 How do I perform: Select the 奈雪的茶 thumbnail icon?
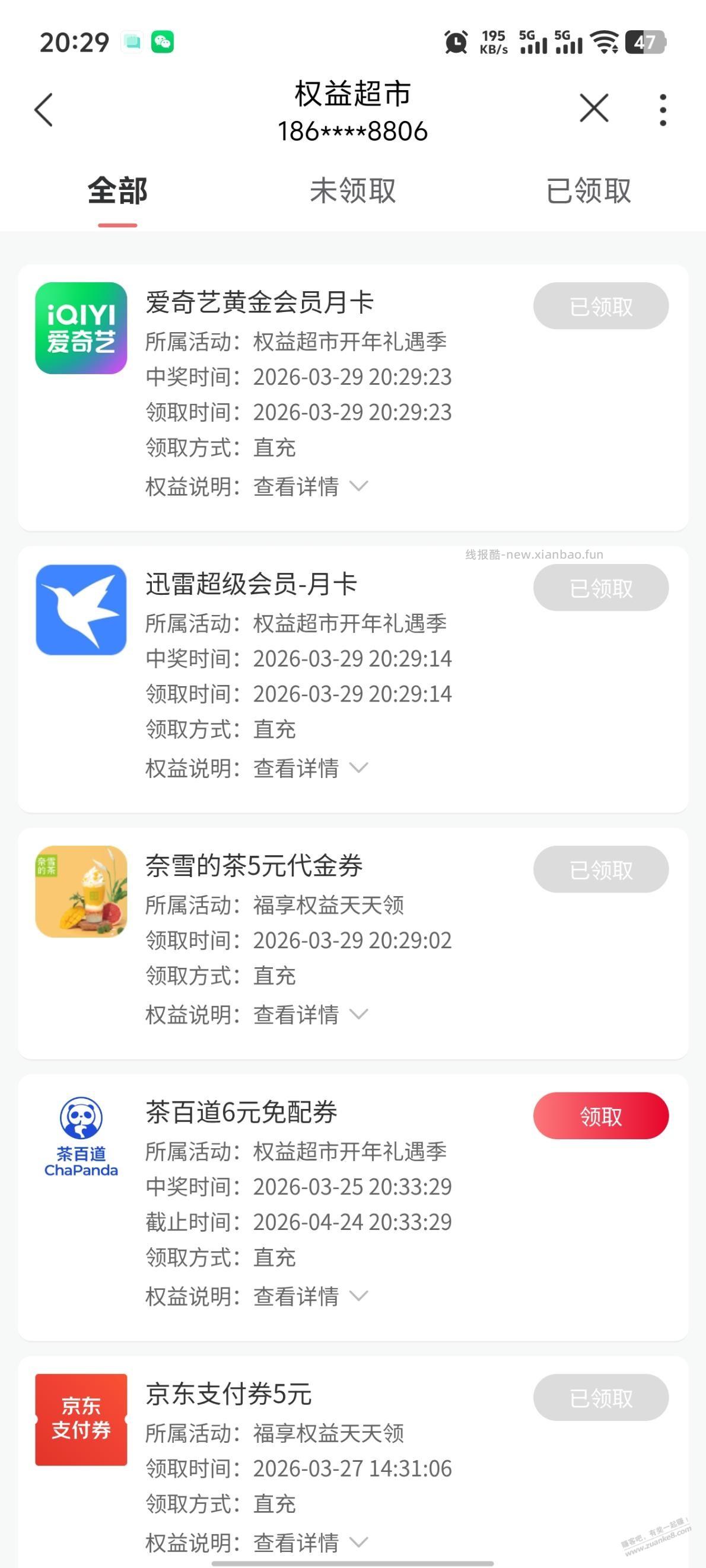click(81, 889)
